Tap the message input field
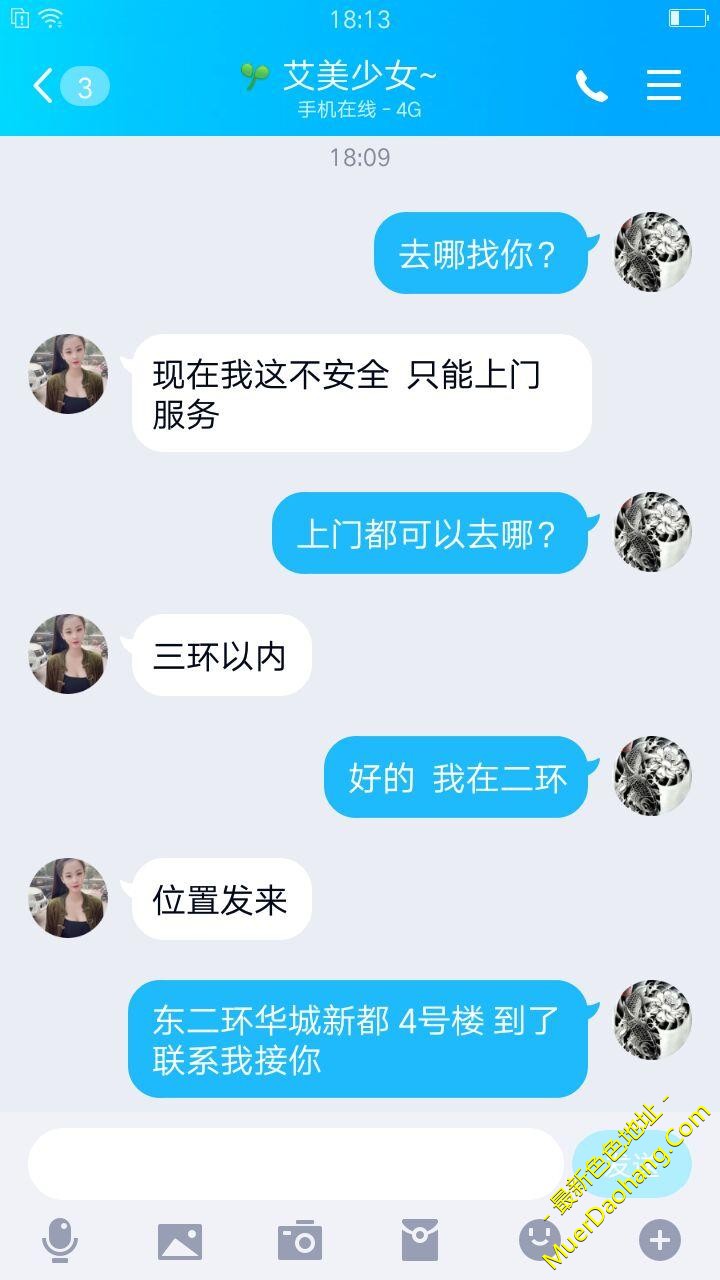 [x=295, y=1164]
